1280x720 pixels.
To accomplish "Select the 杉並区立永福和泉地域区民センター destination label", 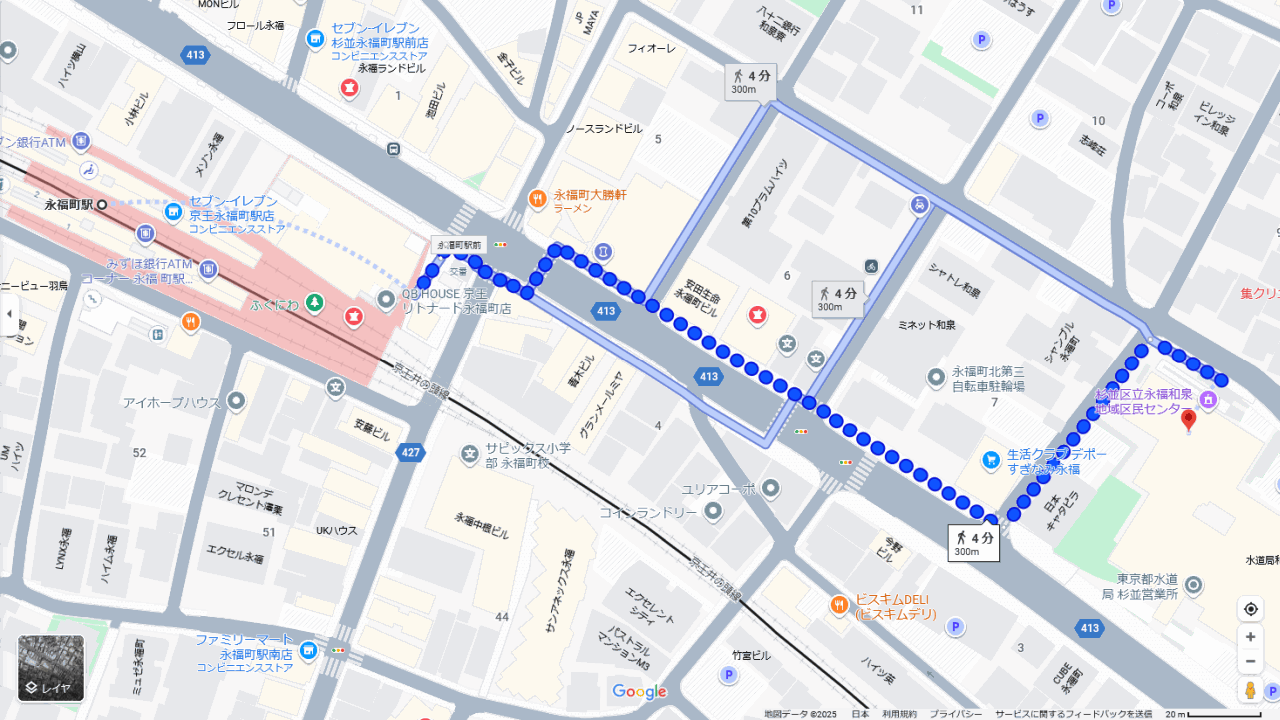I will (1144, 401).
